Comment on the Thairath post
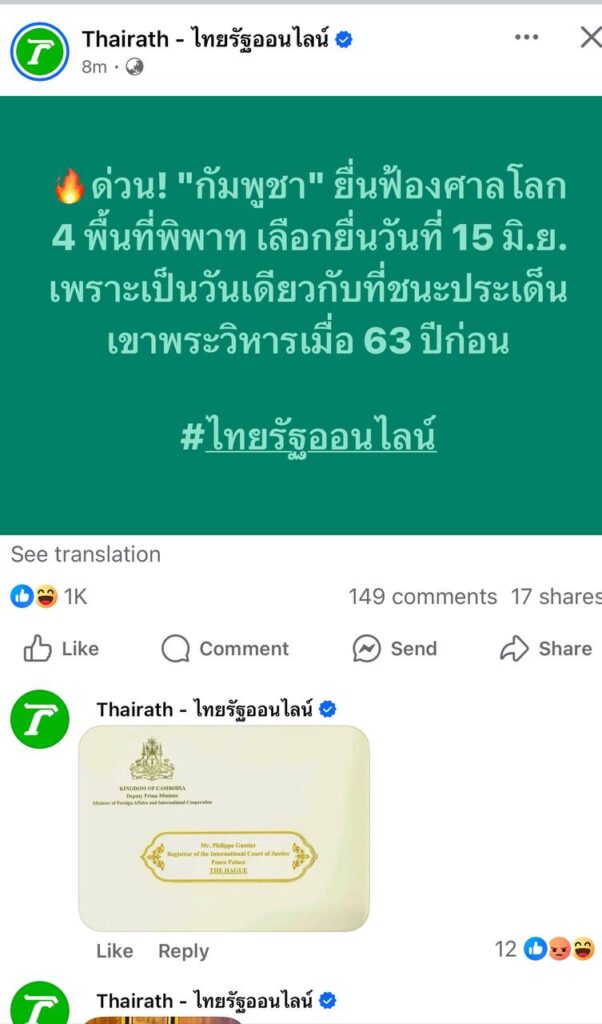Viewport: 602px width, 1024px height. pyautogui.click(x=225, y=649)
